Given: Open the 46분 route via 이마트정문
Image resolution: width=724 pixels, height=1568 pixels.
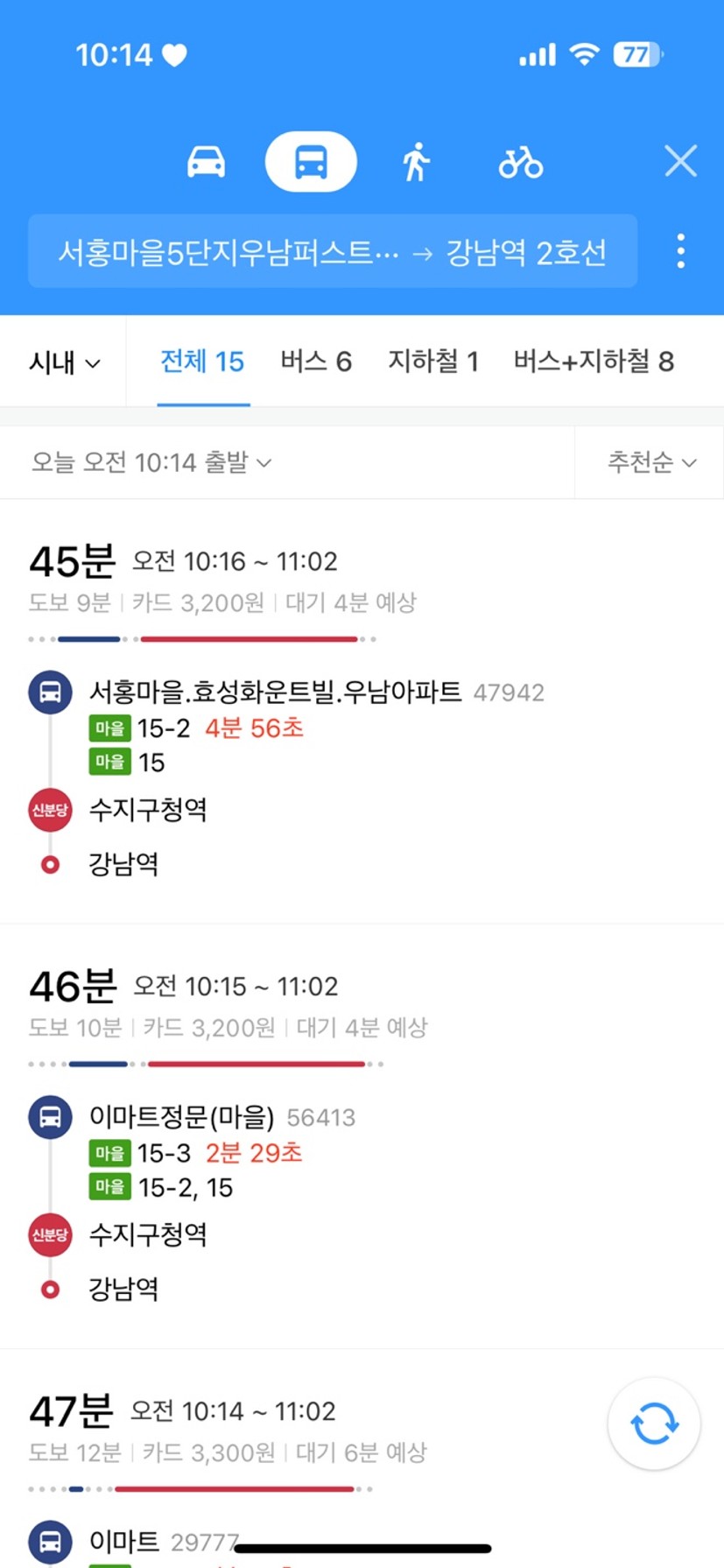Looking at the screenshot, I should (362, 1136).
